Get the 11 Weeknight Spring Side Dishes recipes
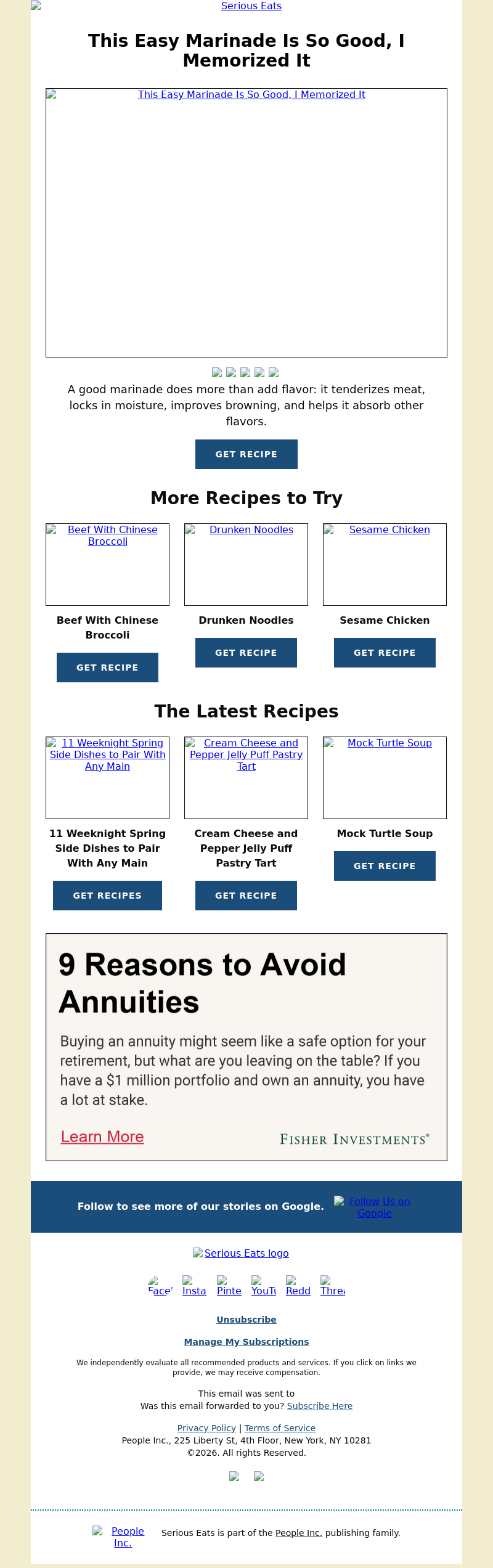493x1568 pixels. coord(107,896)
